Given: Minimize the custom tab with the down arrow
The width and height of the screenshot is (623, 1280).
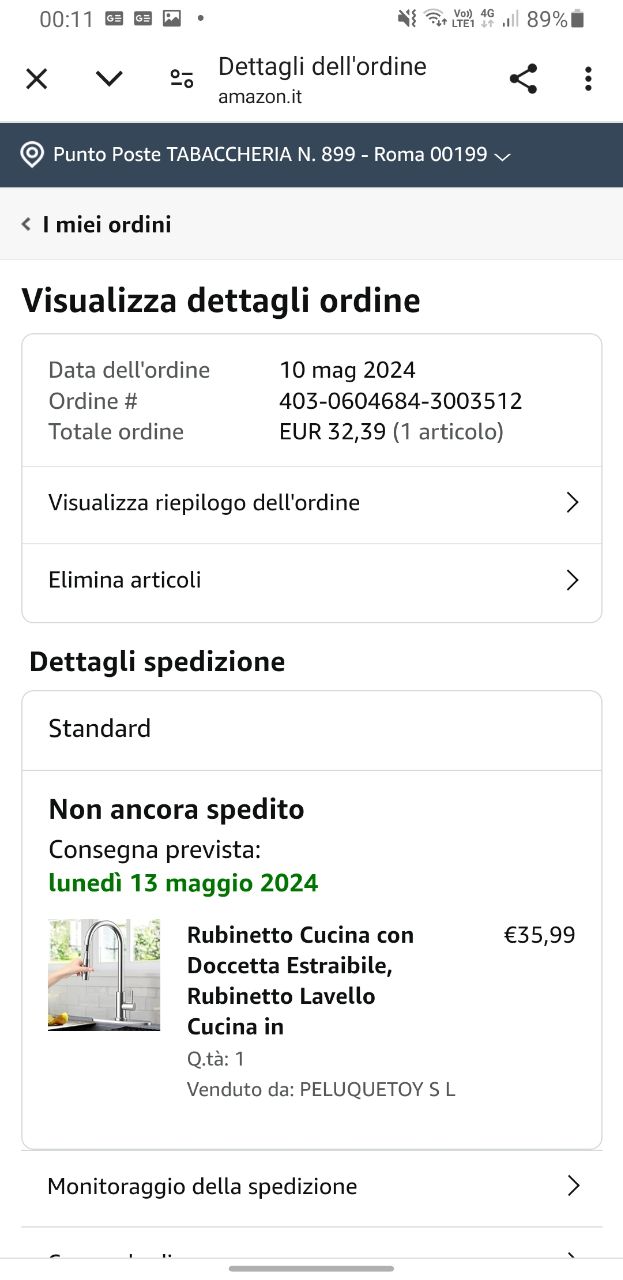Looking at the screenshot, I should [109, 79].
